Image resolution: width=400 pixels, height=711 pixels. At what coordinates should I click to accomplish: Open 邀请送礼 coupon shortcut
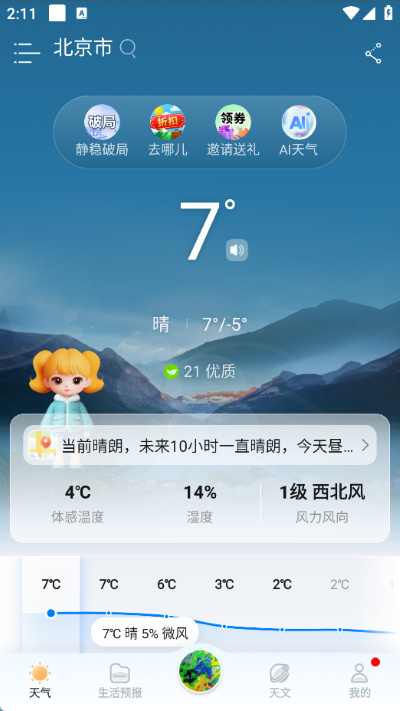233,131
